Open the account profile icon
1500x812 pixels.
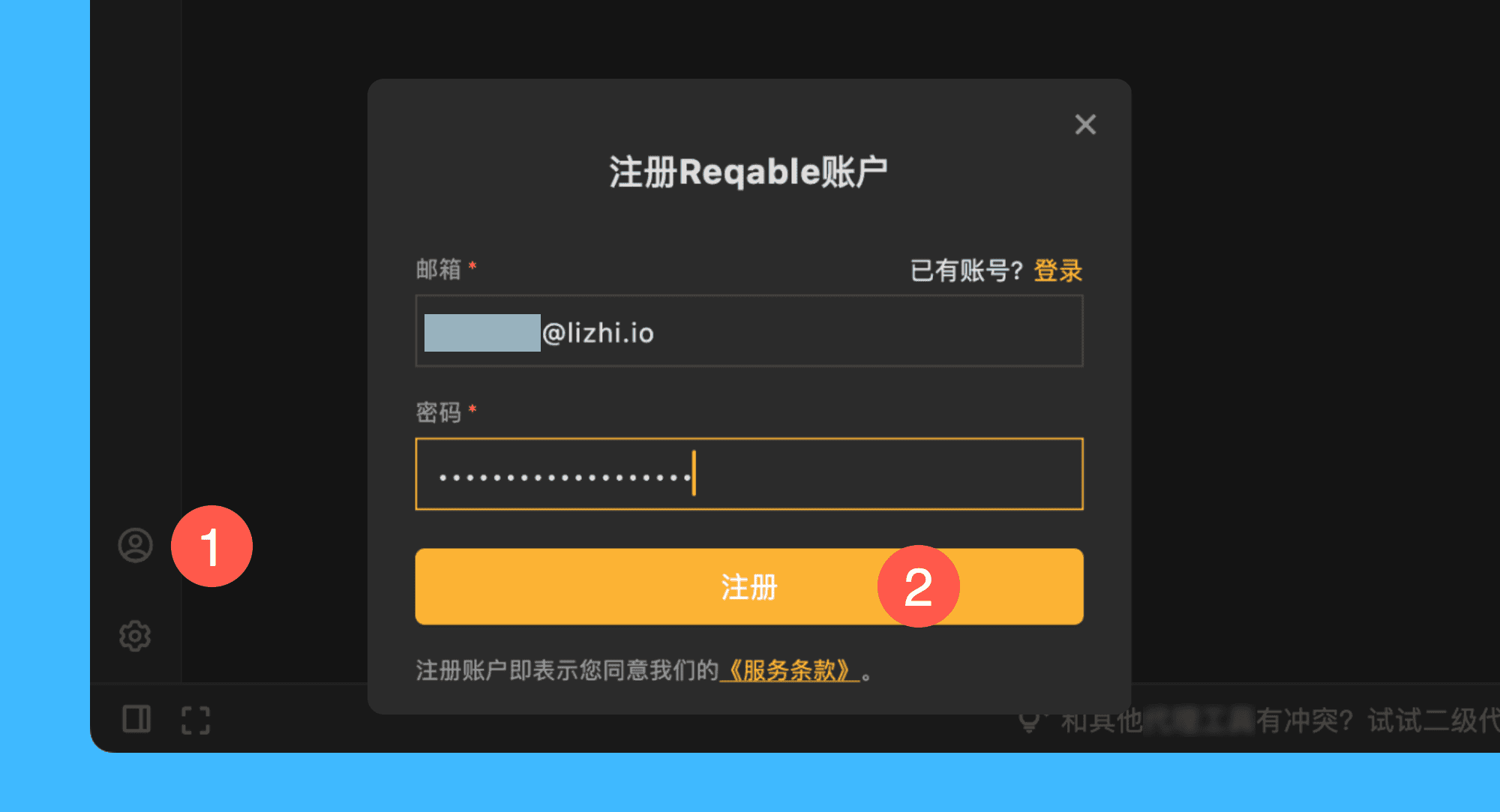(136, 545)
